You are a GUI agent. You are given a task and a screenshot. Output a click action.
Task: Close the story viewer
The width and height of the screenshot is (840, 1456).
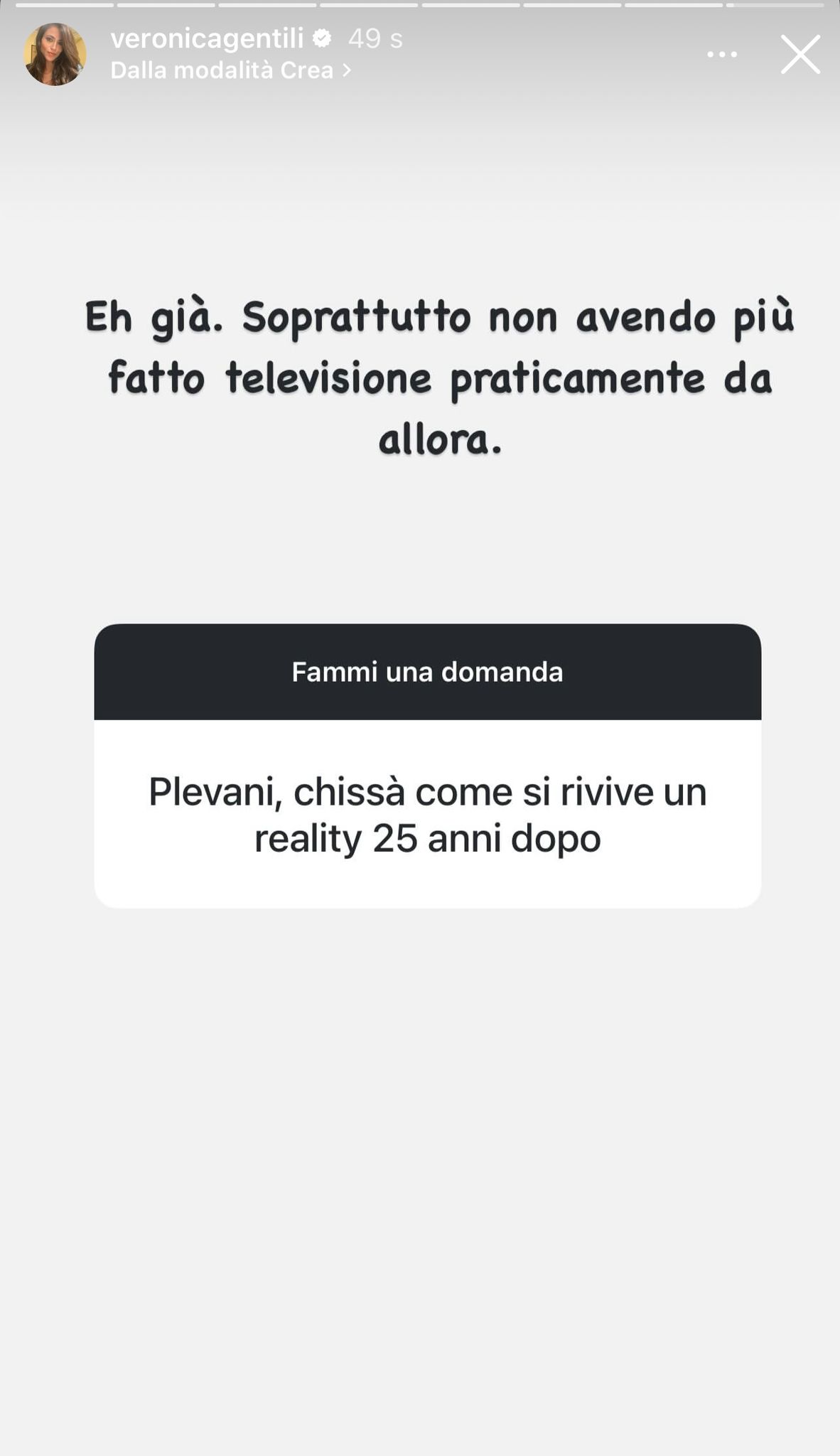(800, 54)
